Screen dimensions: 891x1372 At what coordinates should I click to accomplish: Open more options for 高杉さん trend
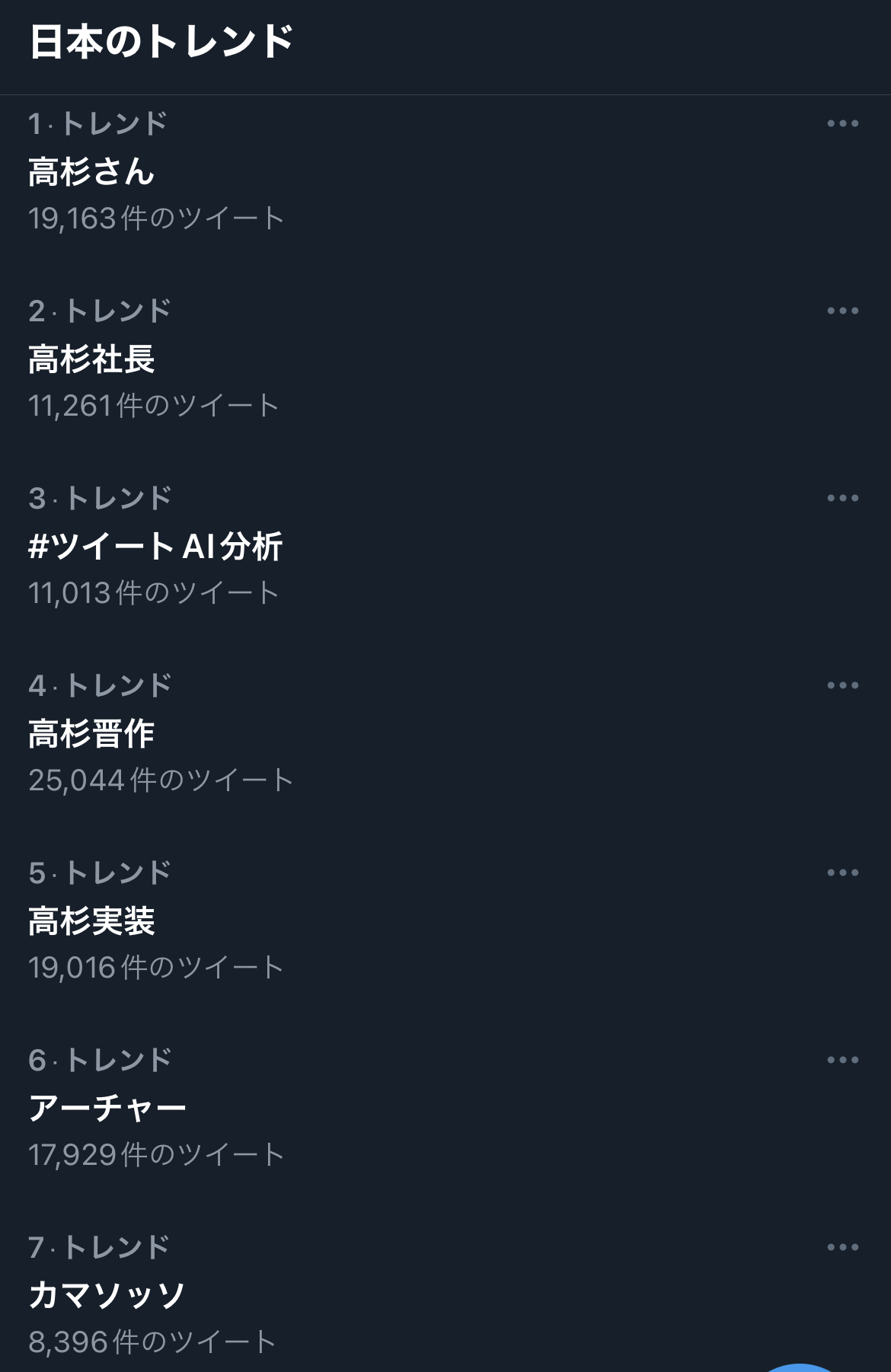click(x=842, y=123)
